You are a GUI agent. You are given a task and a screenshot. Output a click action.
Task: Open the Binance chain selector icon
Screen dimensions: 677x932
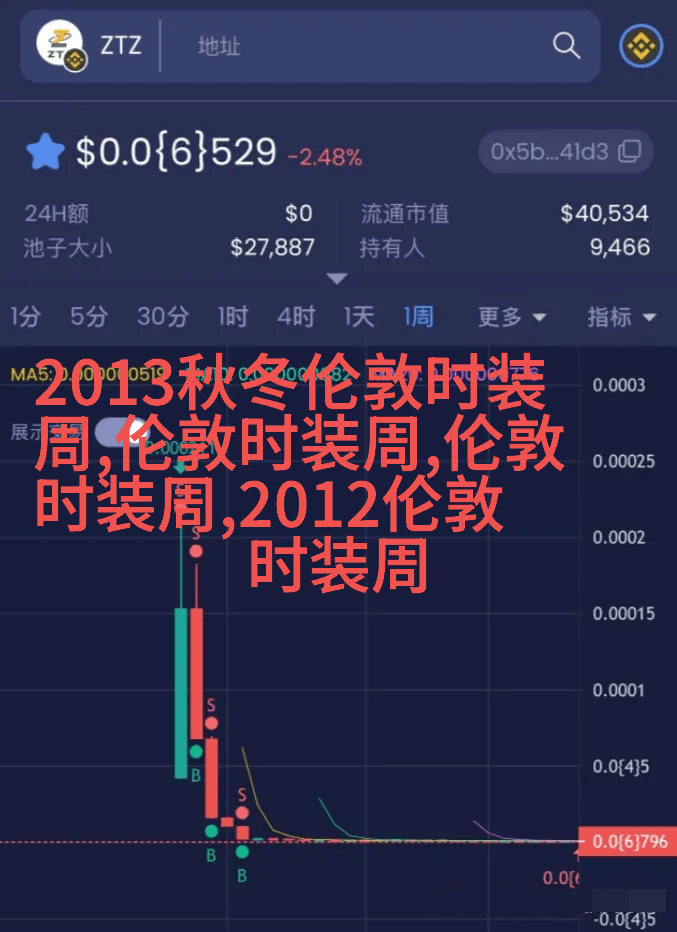[x=640, y=46]
